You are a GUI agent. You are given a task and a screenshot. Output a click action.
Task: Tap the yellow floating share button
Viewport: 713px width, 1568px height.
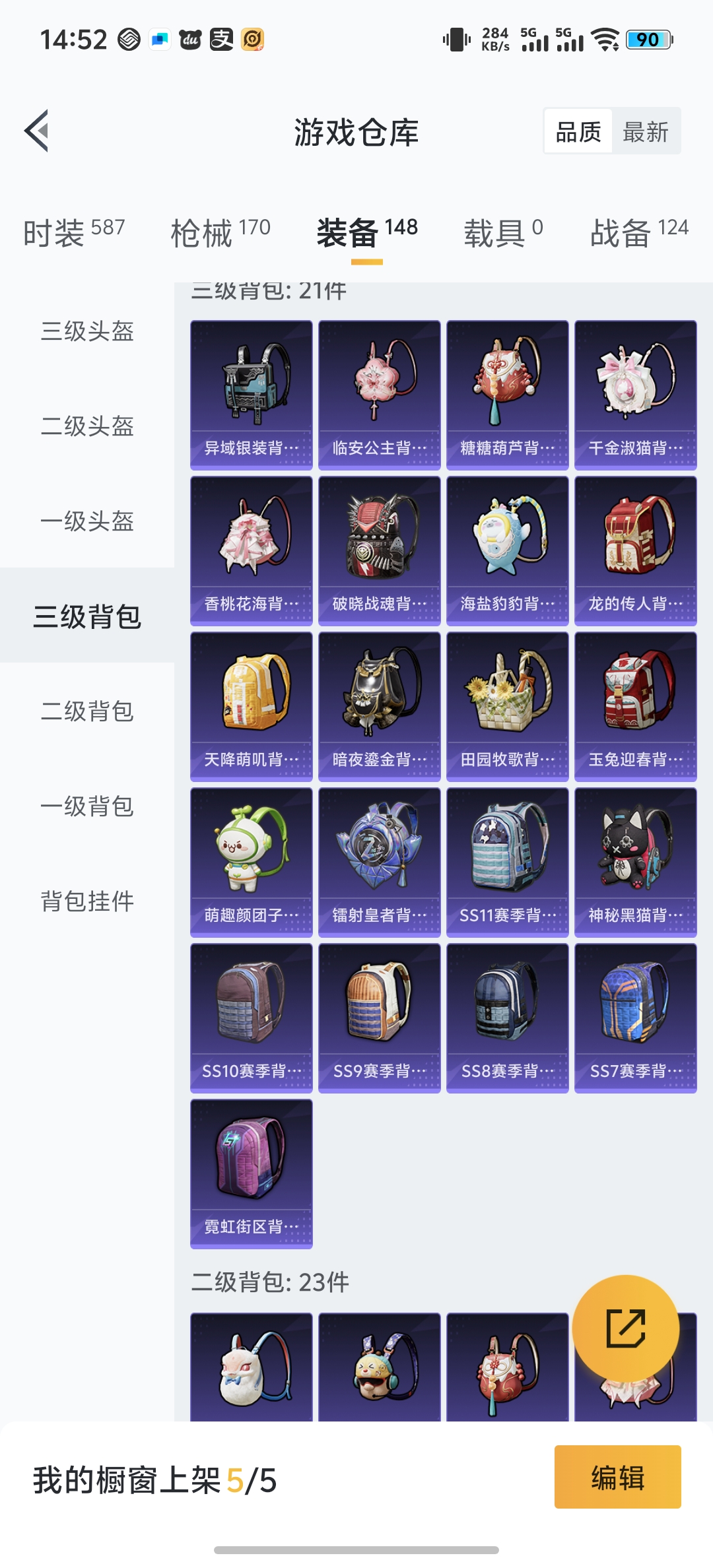(625, 1328)
